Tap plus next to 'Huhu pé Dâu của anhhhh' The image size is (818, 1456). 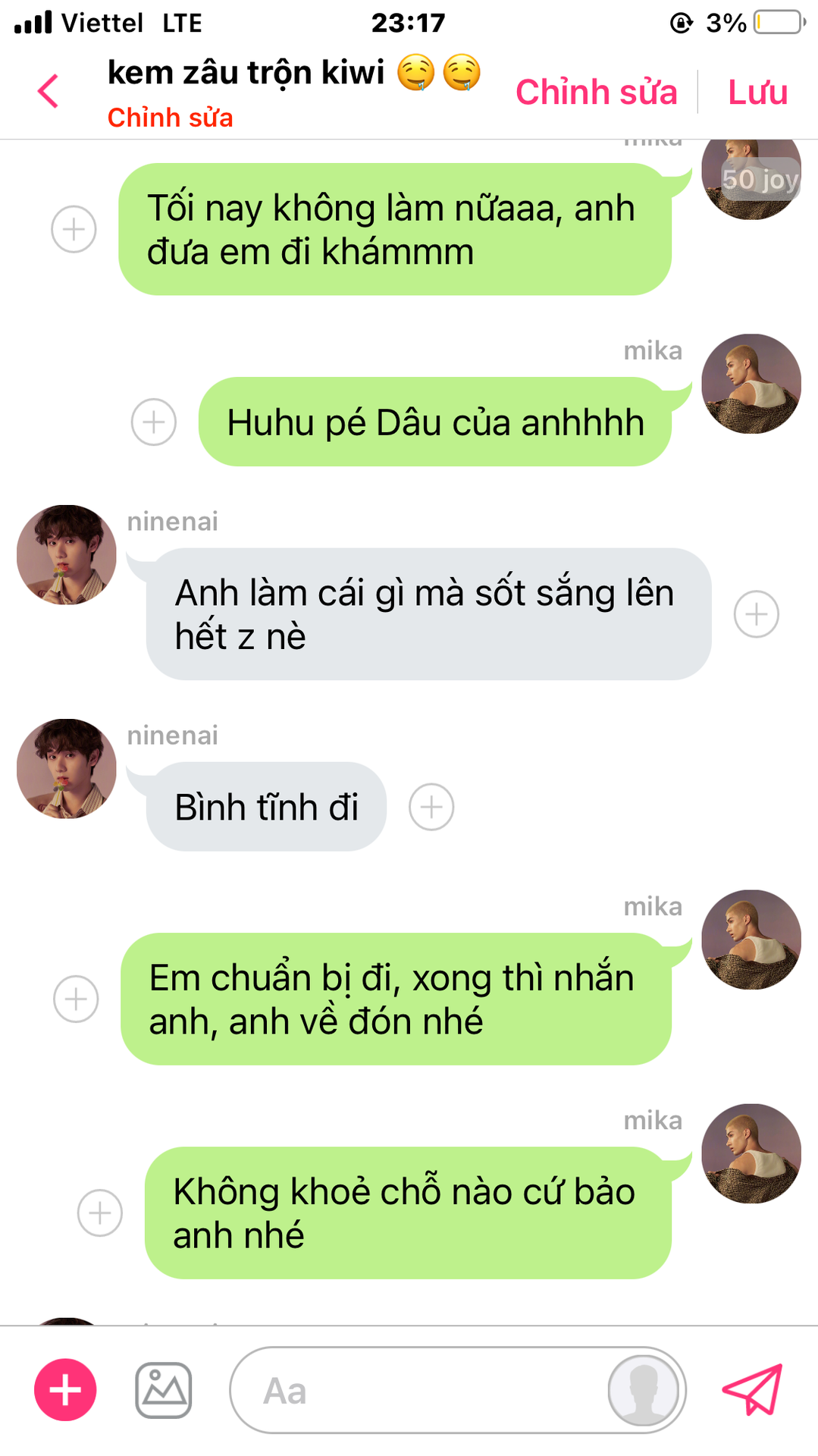(154, 422)
